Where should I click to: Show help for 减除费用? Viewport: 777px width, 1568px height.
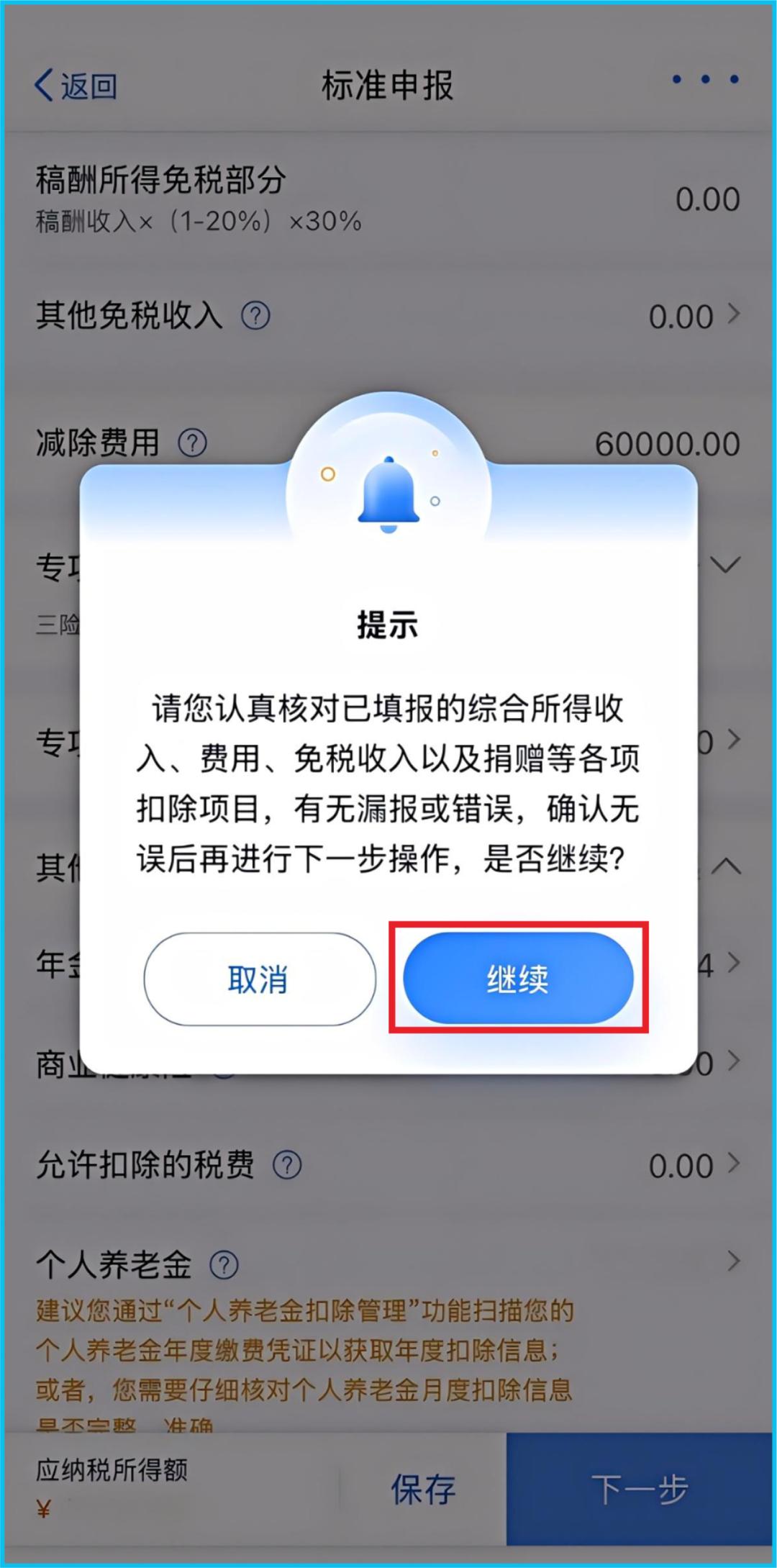192,443
